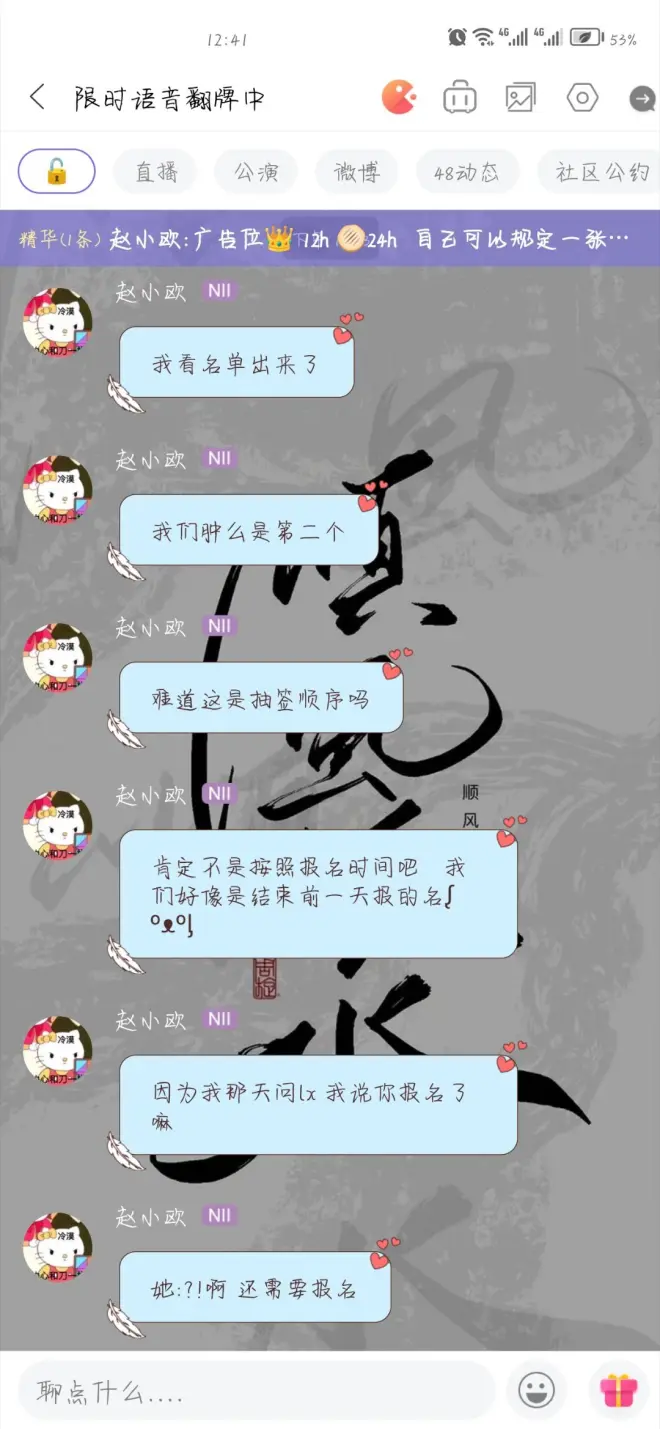Switch to the 直播 tab
The width and height of the screenshot is (660, 1429).
click(x=157, y=172)
